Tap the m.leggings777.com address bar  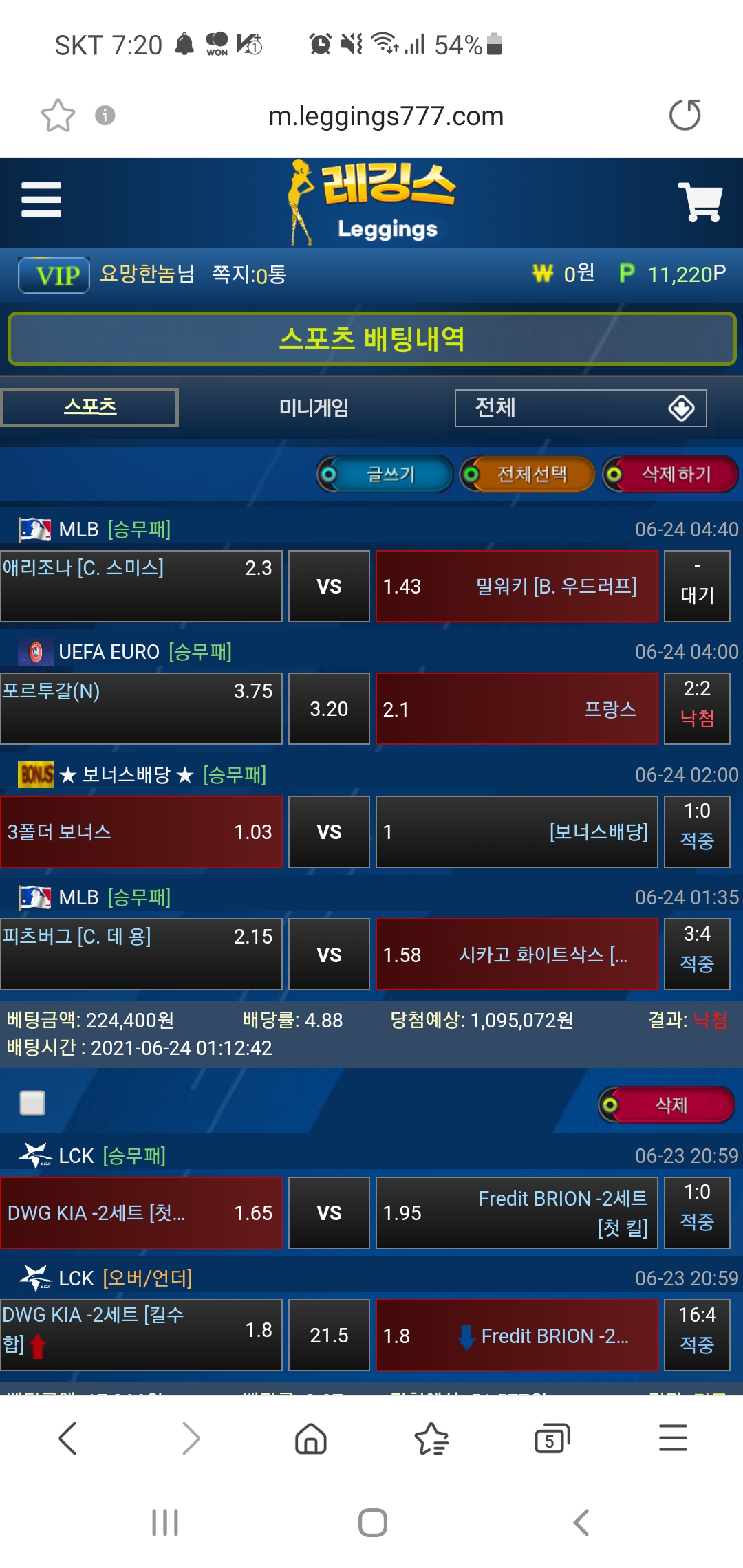coord(385,116)
